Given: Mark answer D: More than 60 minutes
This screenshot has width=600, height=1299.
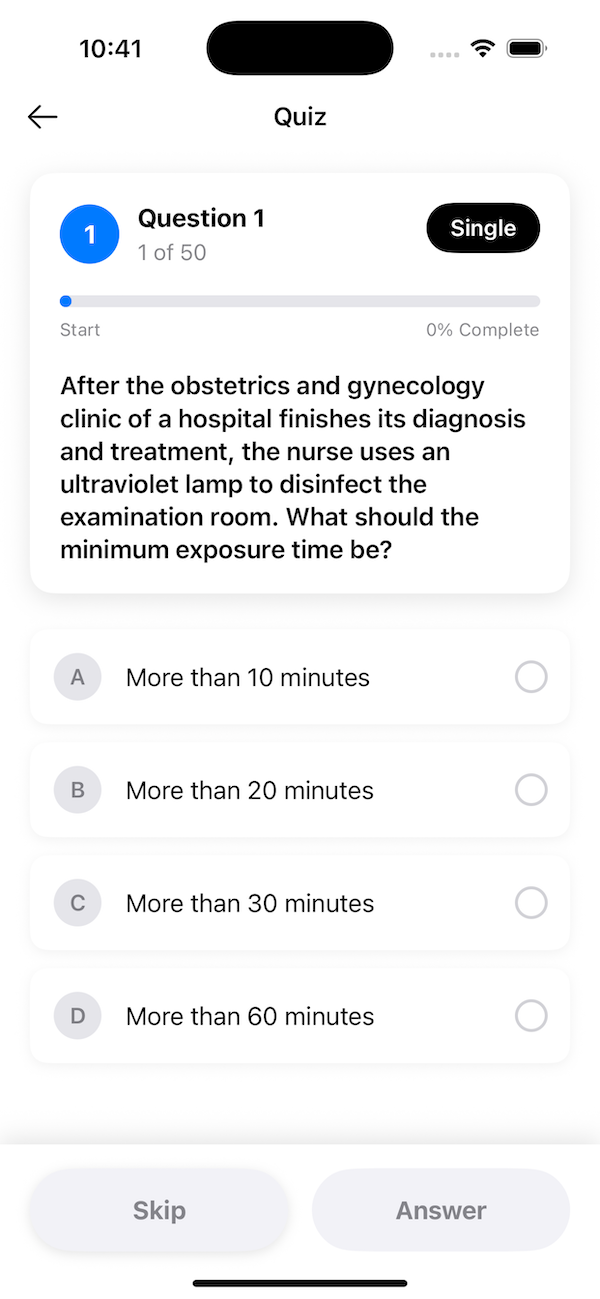Looking at the screenshot, I should click(300, 1017).
